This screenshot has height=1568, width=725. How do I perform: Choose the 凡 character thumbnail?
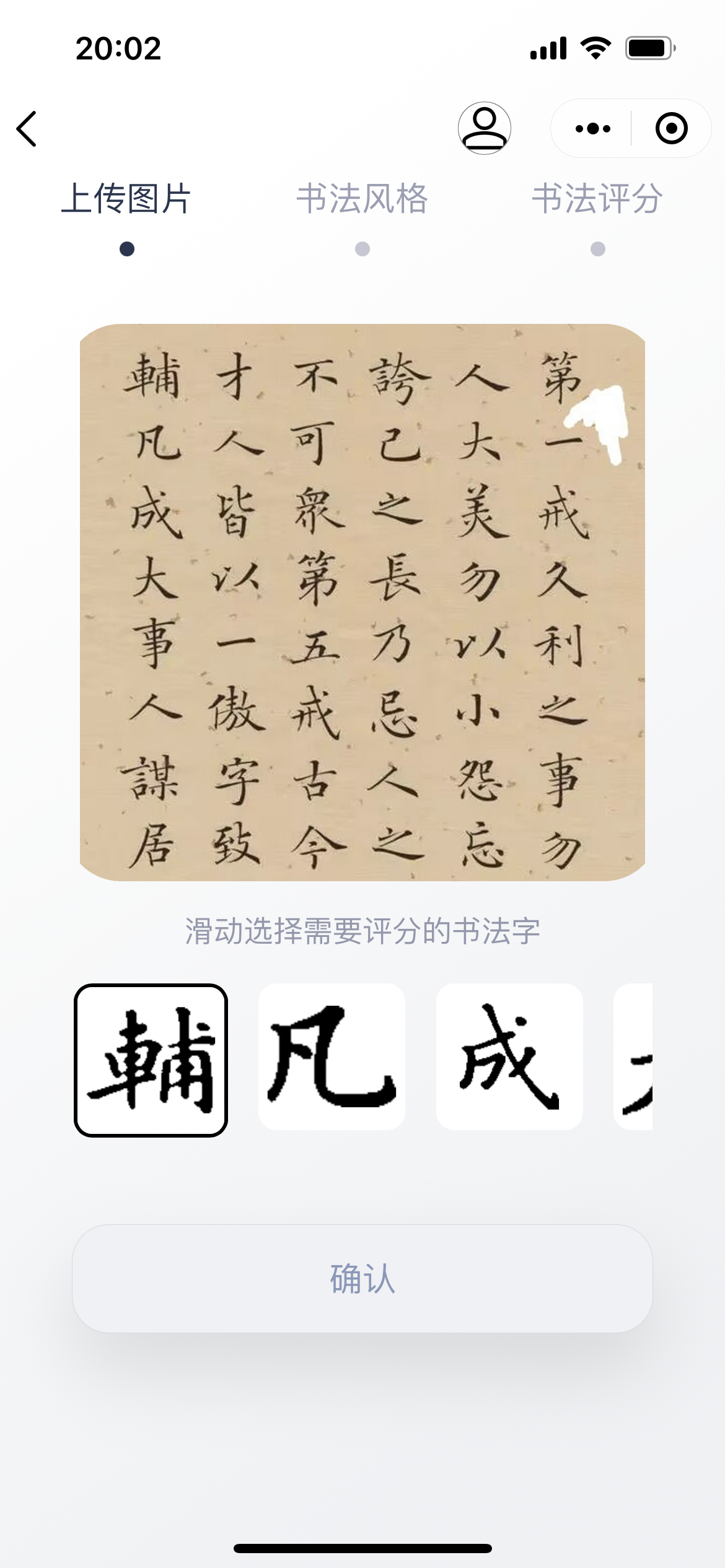(332, 1056)
